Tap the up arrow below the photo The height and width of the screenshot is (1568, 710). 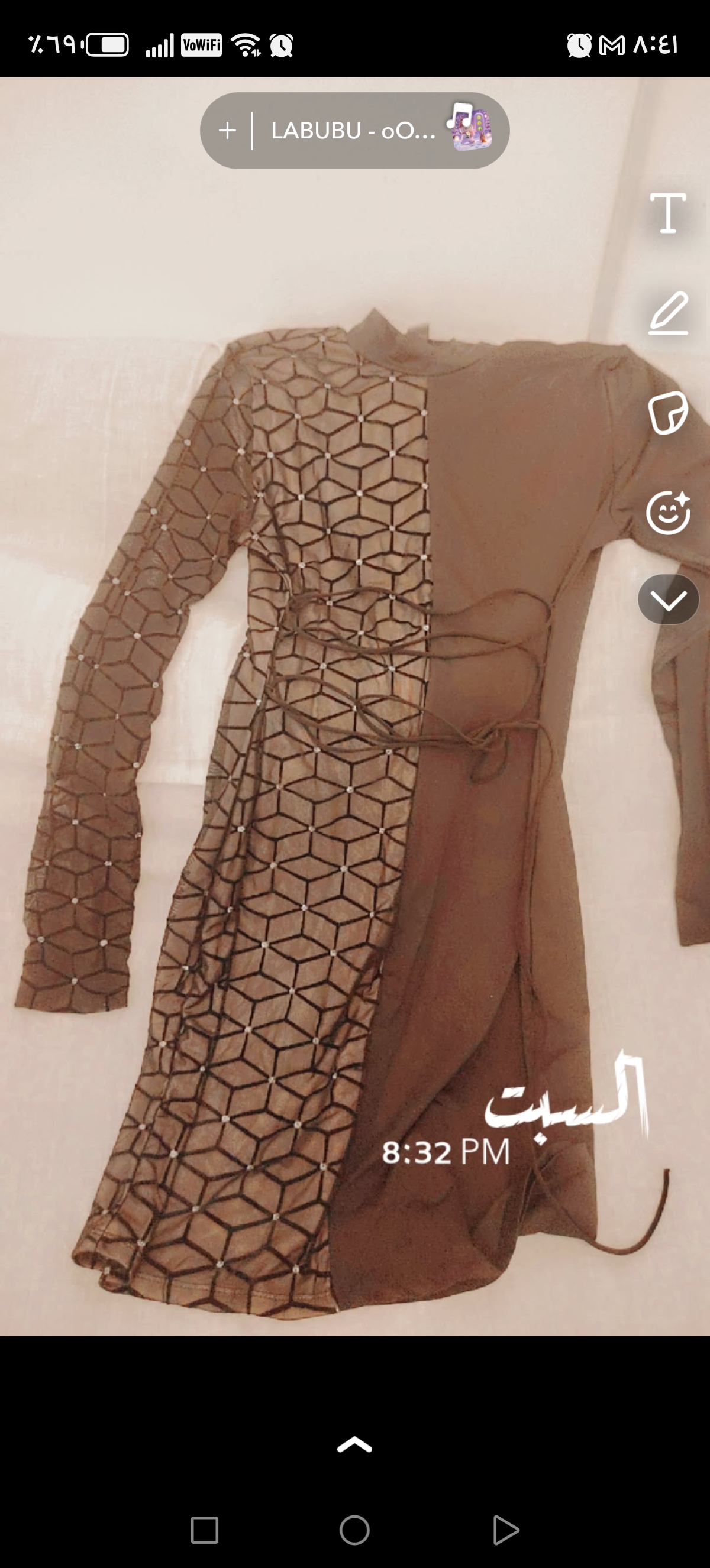[354, 1444]
